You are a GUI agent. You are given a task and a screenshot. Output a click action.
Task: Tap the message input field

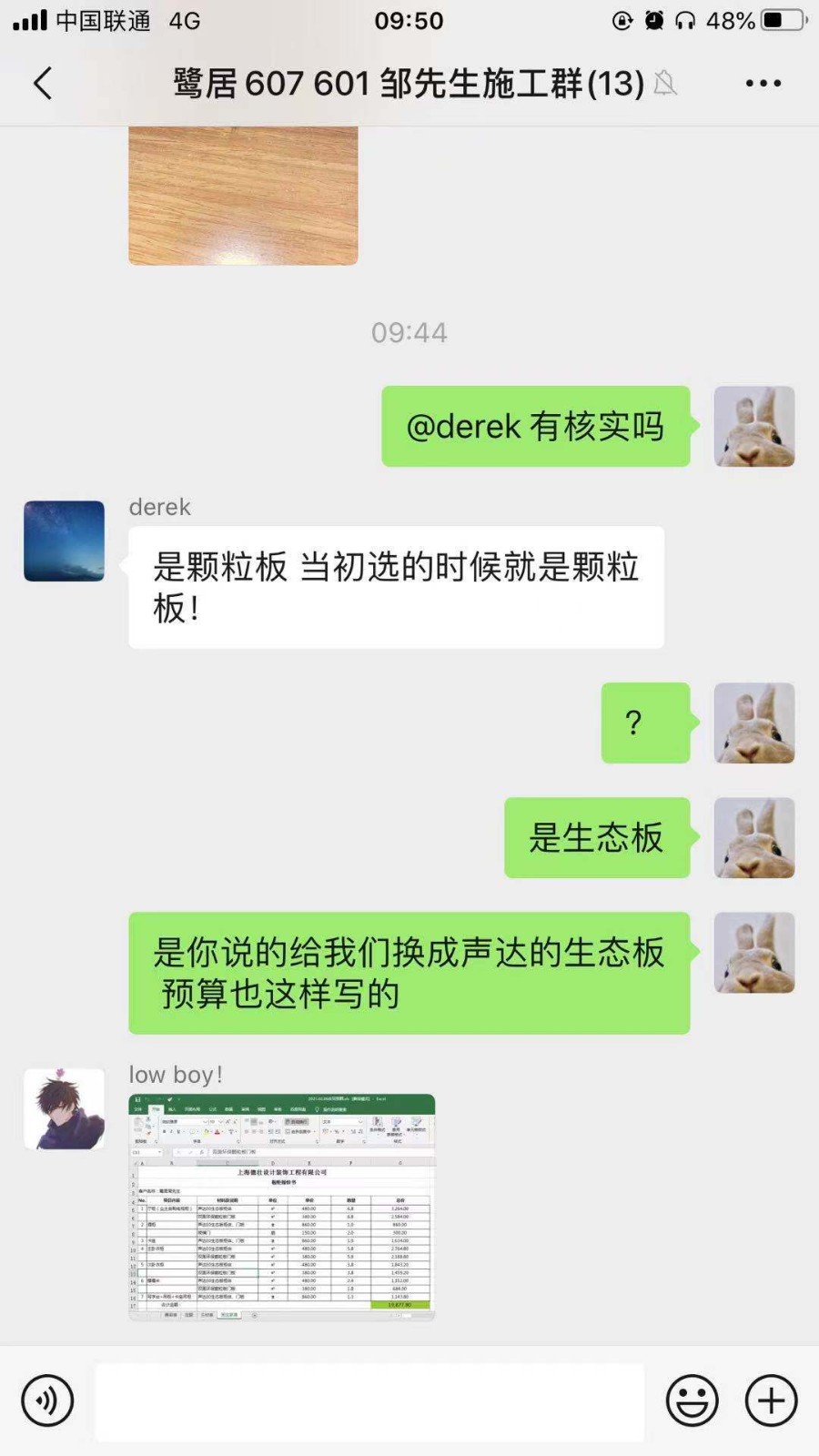tap(369, 1400)
